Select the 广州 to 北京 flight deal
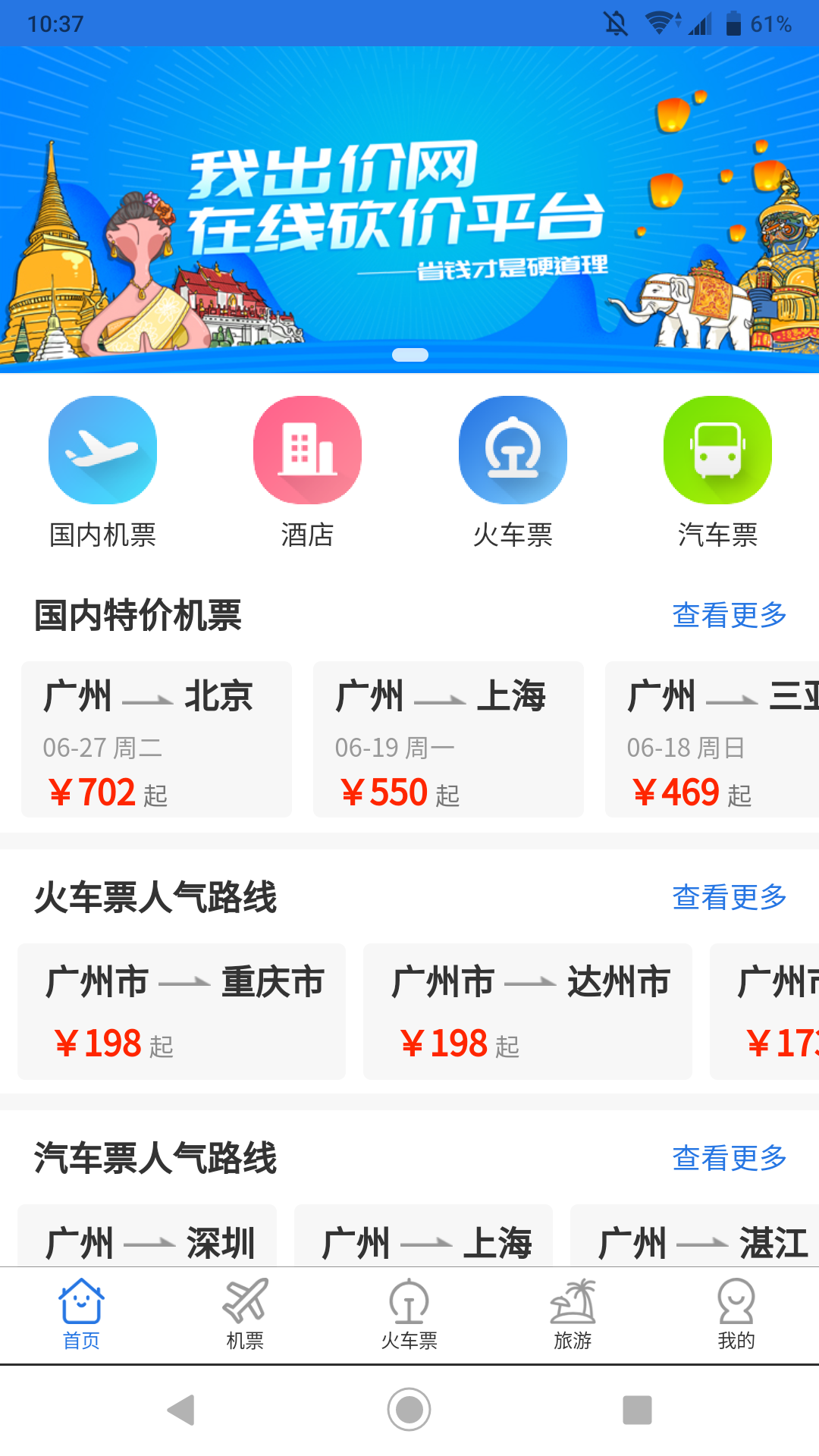The width and height of the screenshot is (819, 1456). click(156, 739)
